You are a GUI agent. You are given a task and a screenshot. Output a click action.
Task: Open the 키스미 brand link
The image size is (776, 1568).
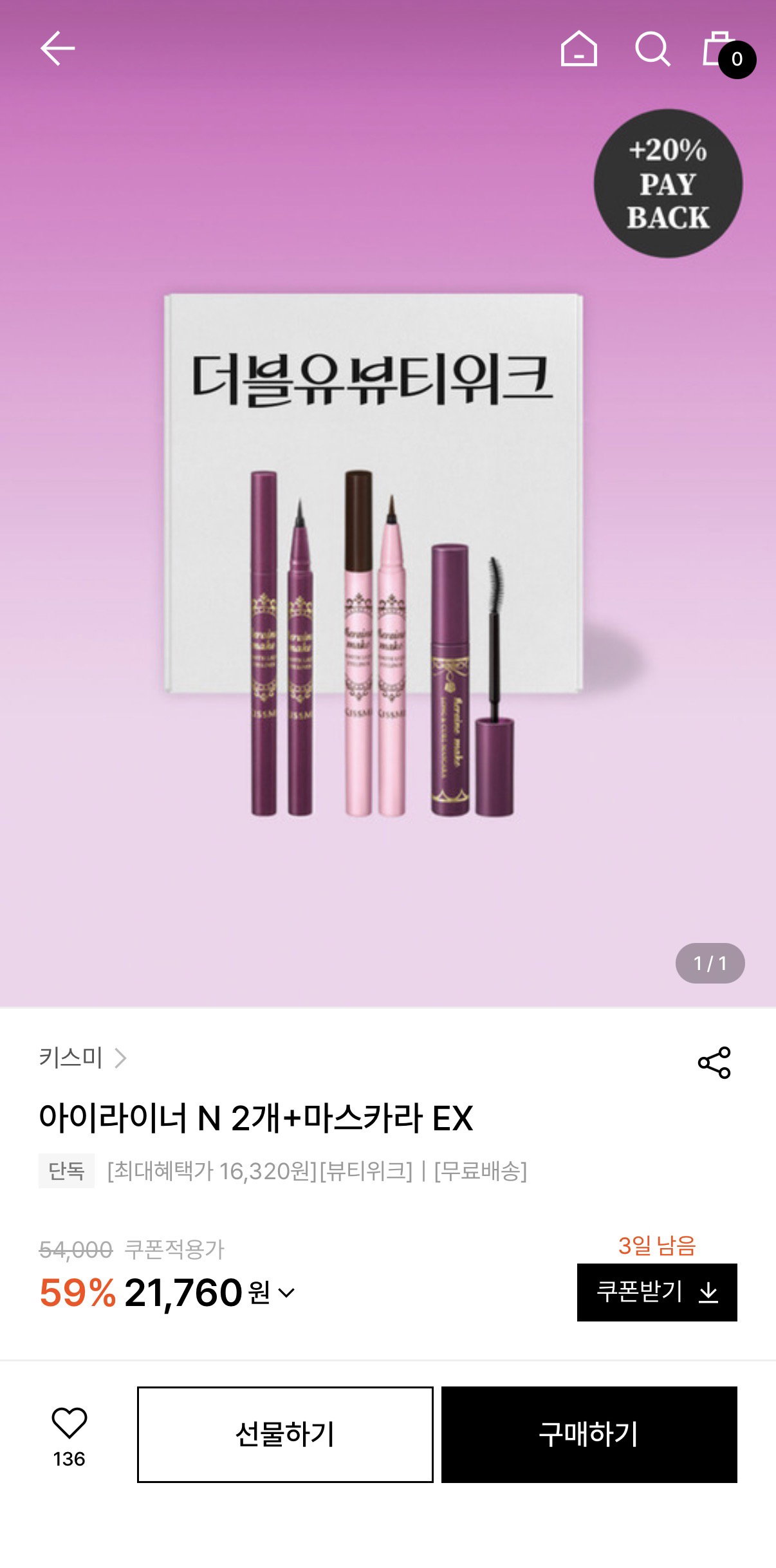pos(82,1058)
